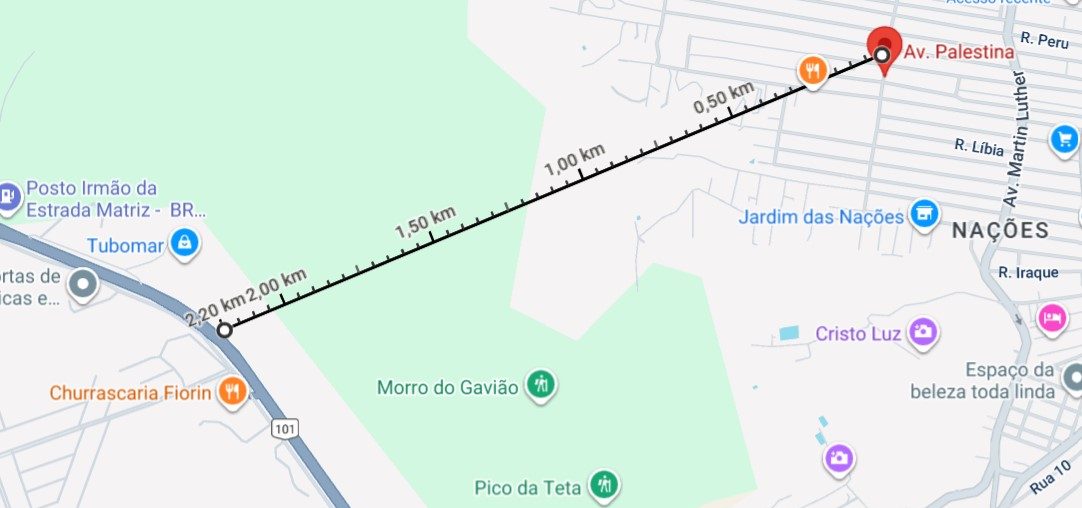Open the Tubomar shop marker
Viewport: 1082px width, 508px height.
click(x=184, y=243)
